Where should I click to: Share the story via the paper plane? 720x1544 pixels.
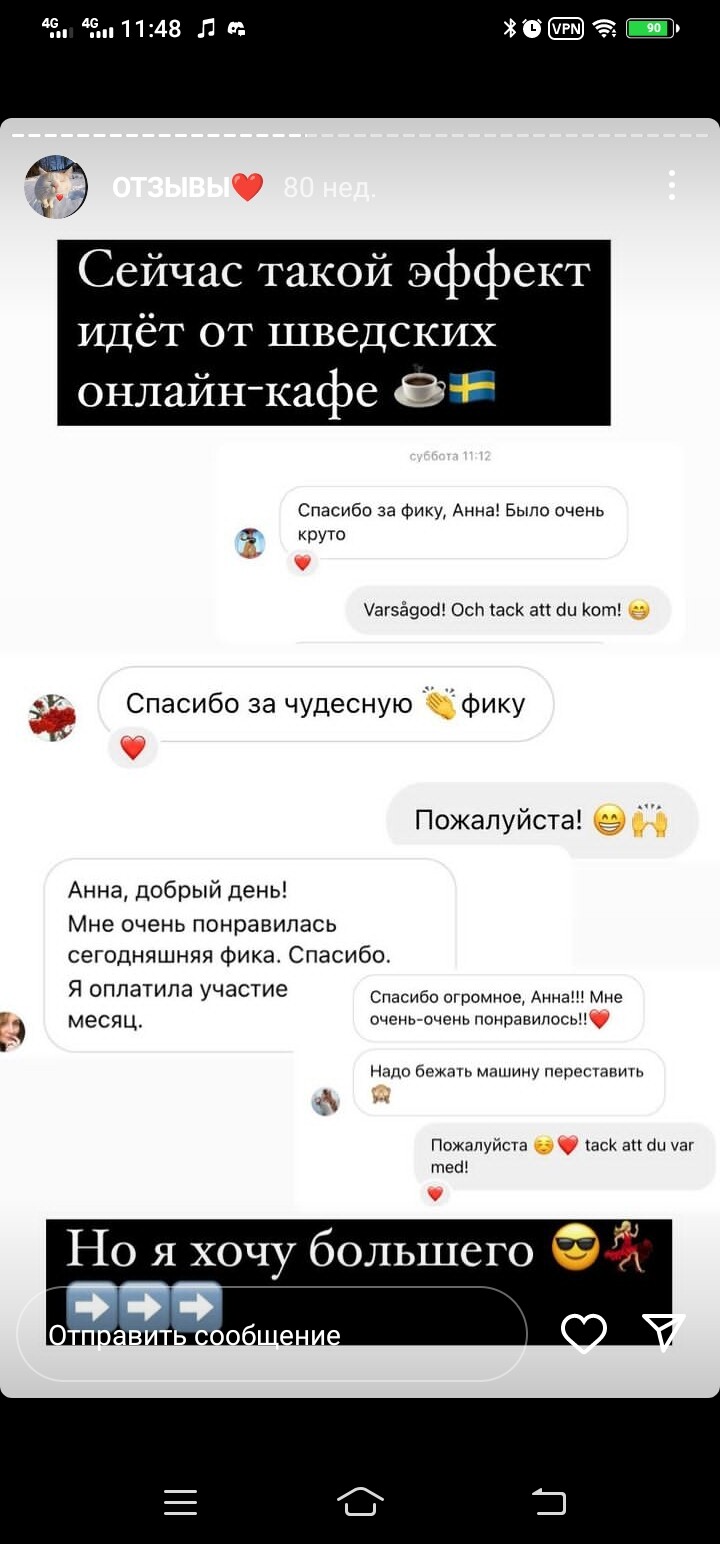[x=663, y=1332]
